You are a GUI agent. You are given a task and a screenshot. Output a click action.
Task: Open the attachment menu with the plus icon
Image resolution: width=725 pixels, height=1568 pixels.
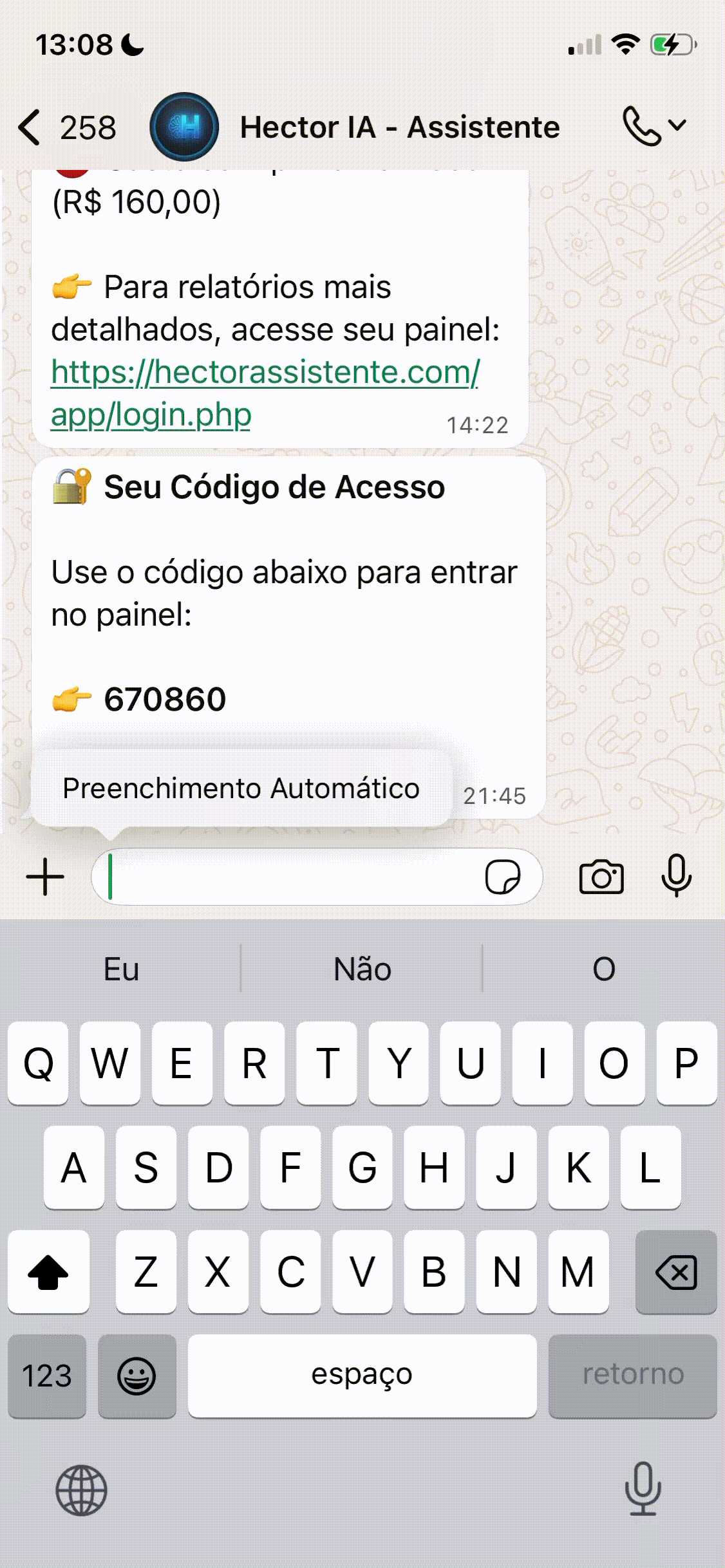43,877
